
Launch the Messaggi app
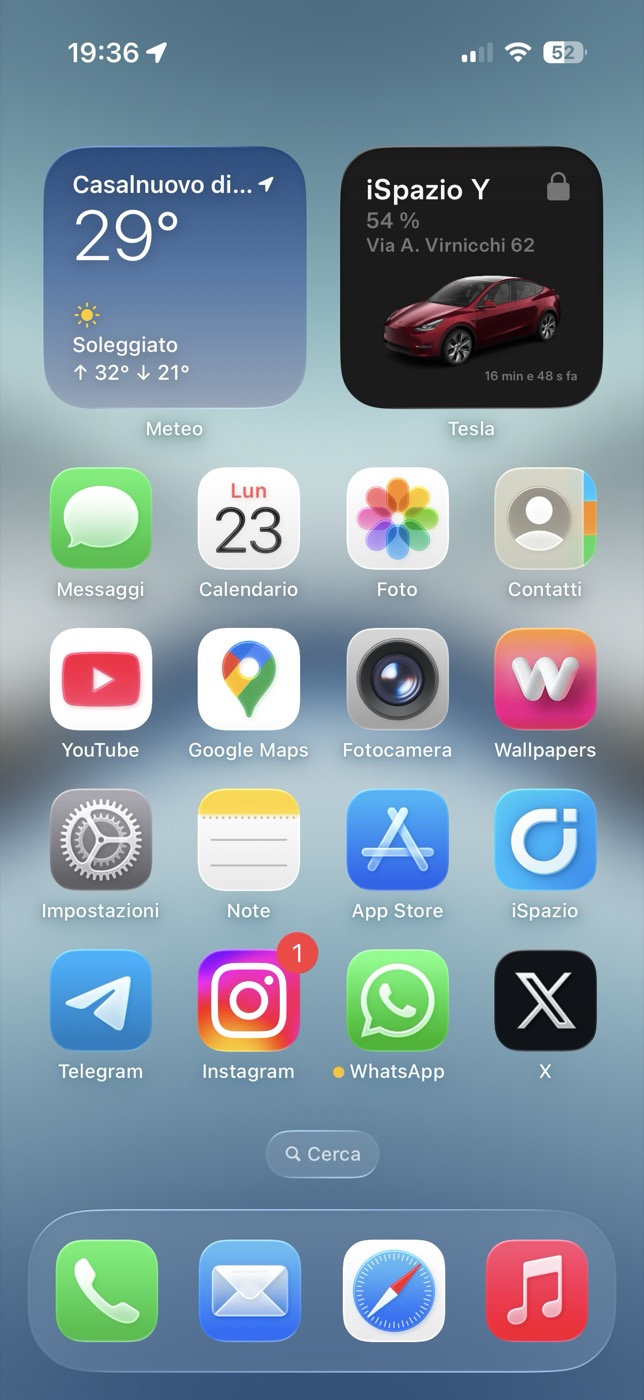101,518
